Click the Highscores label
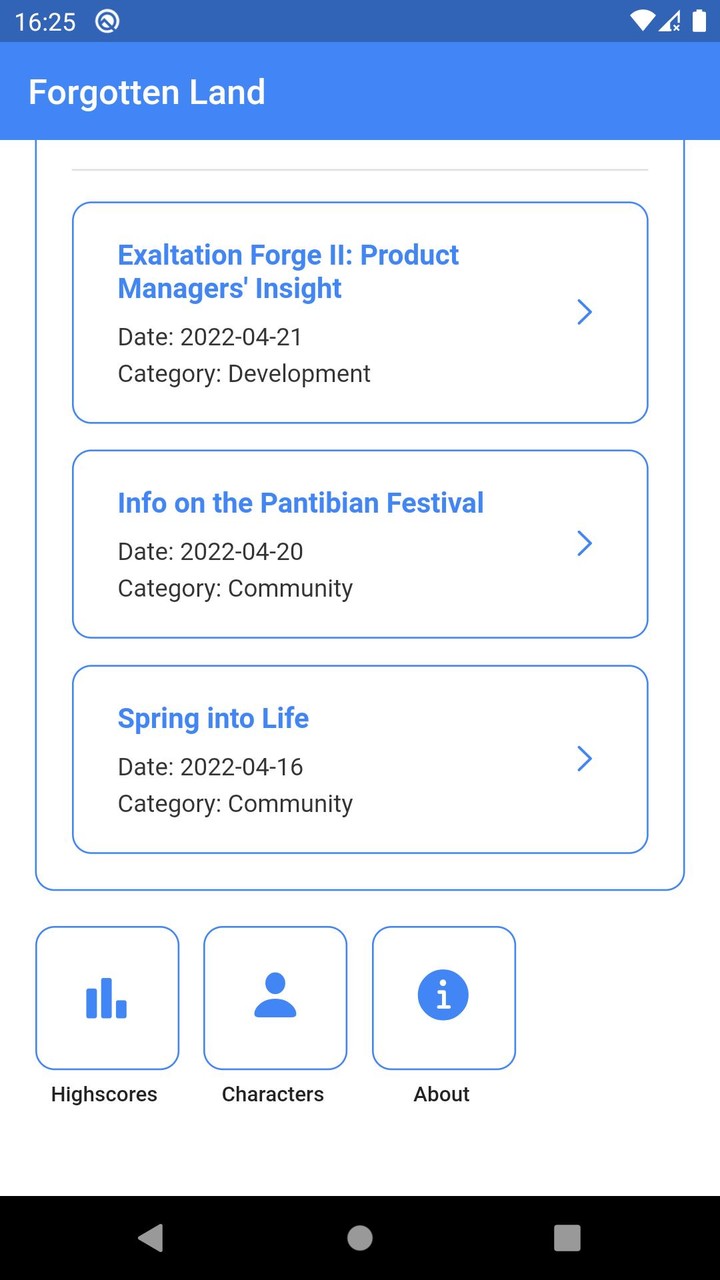 [x=104, y=1094]
